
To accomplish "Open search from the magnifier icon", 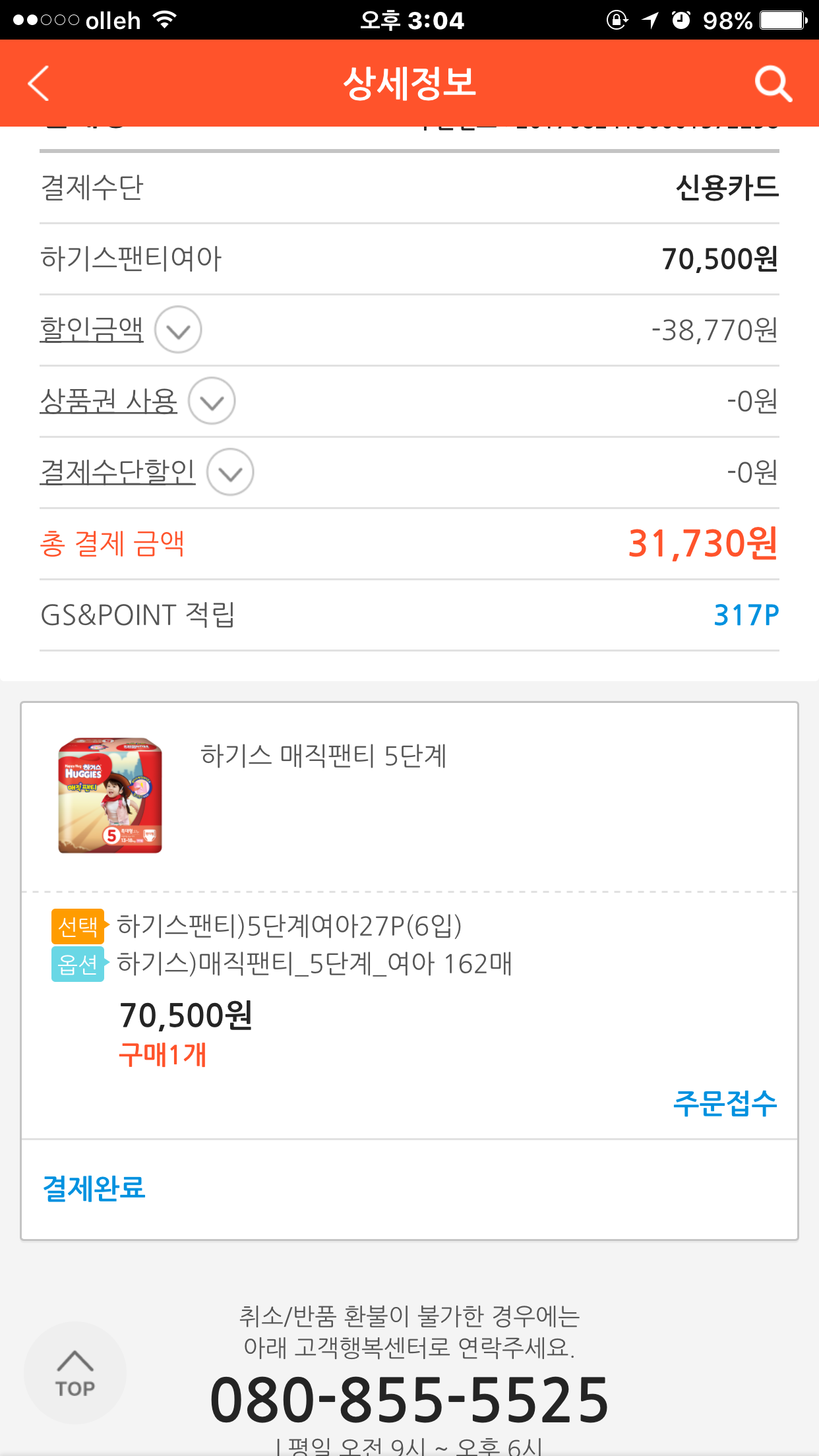I will pyautogui.click(x=773, y=84).
